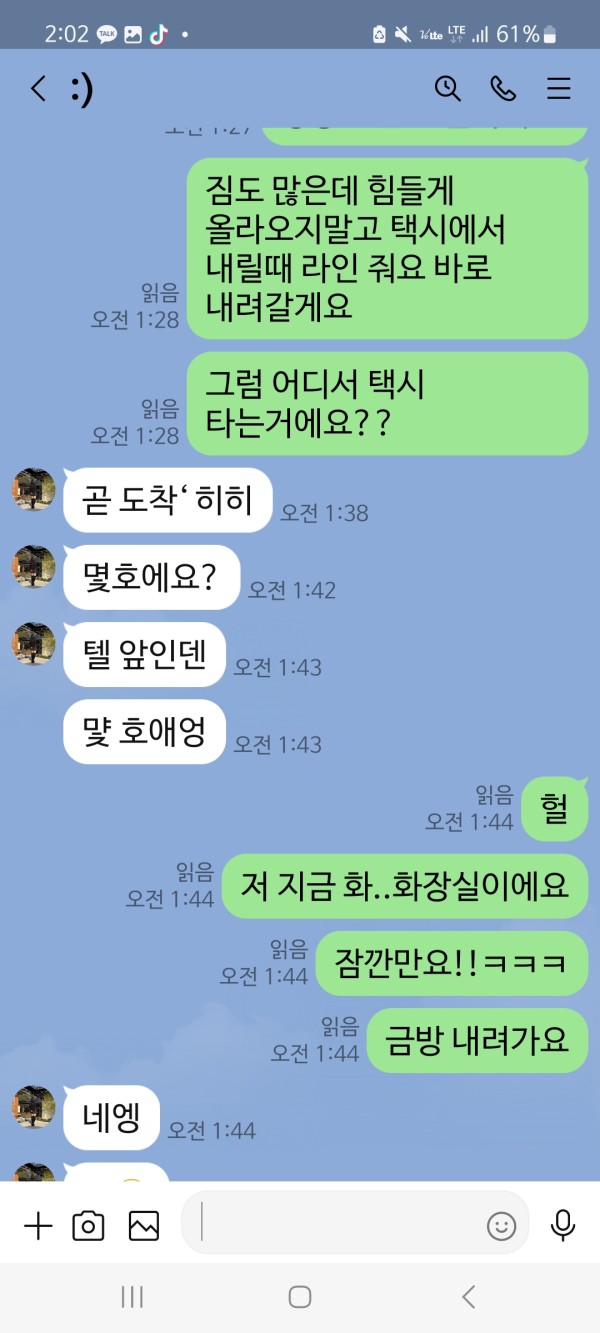600x1333 pixels.
Task: Open the chat menu
Action: 558,89
